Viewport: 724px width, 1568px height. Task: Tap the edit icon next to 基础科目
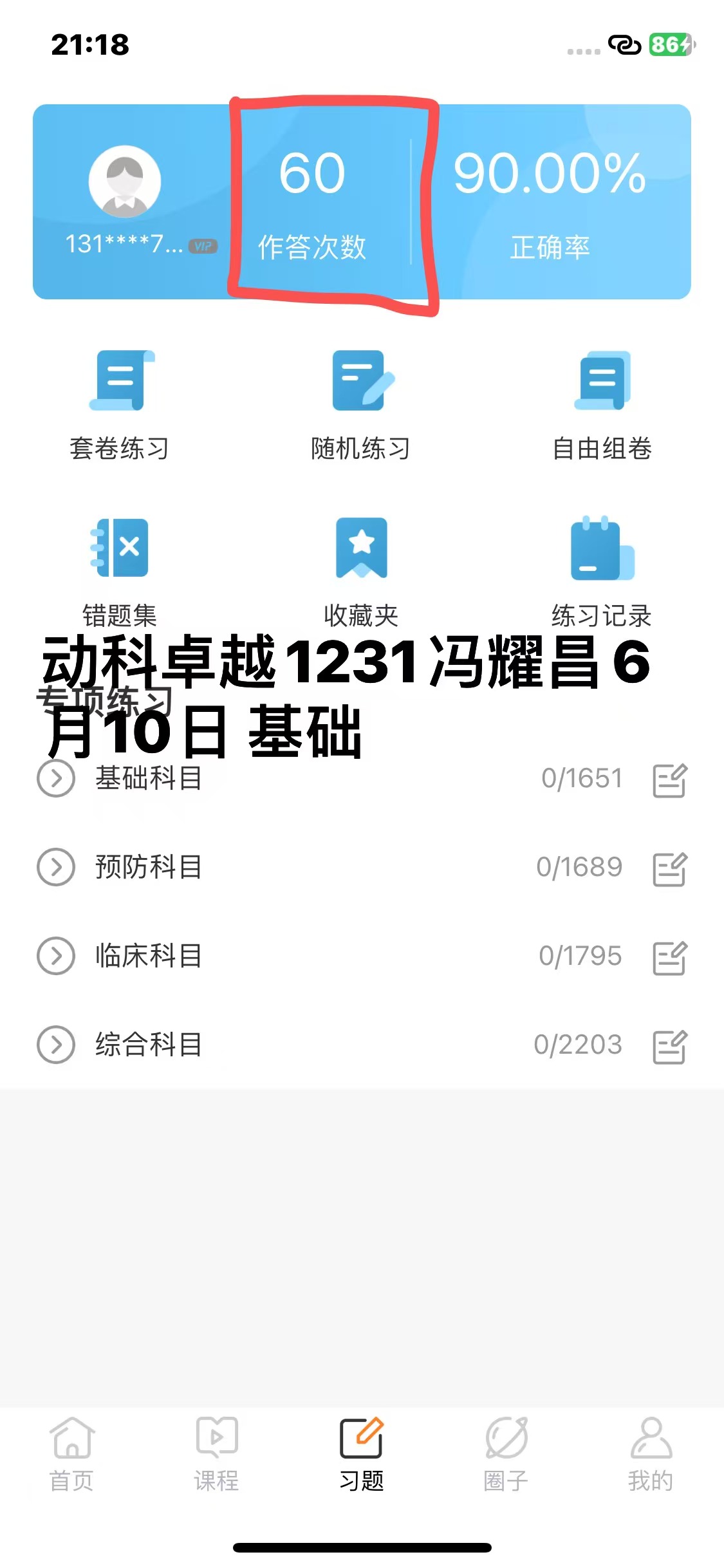pyautogui.click(x=670, y=780)
